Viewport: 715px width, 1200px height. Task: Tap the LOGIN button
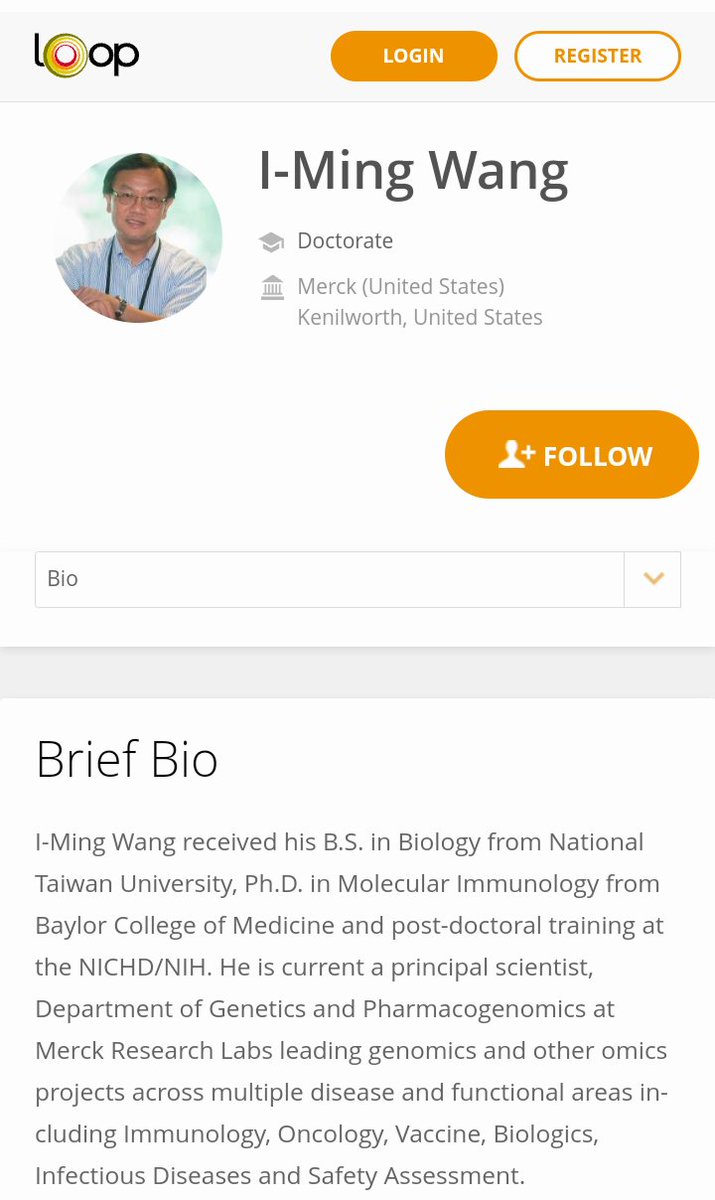point(413,56)
